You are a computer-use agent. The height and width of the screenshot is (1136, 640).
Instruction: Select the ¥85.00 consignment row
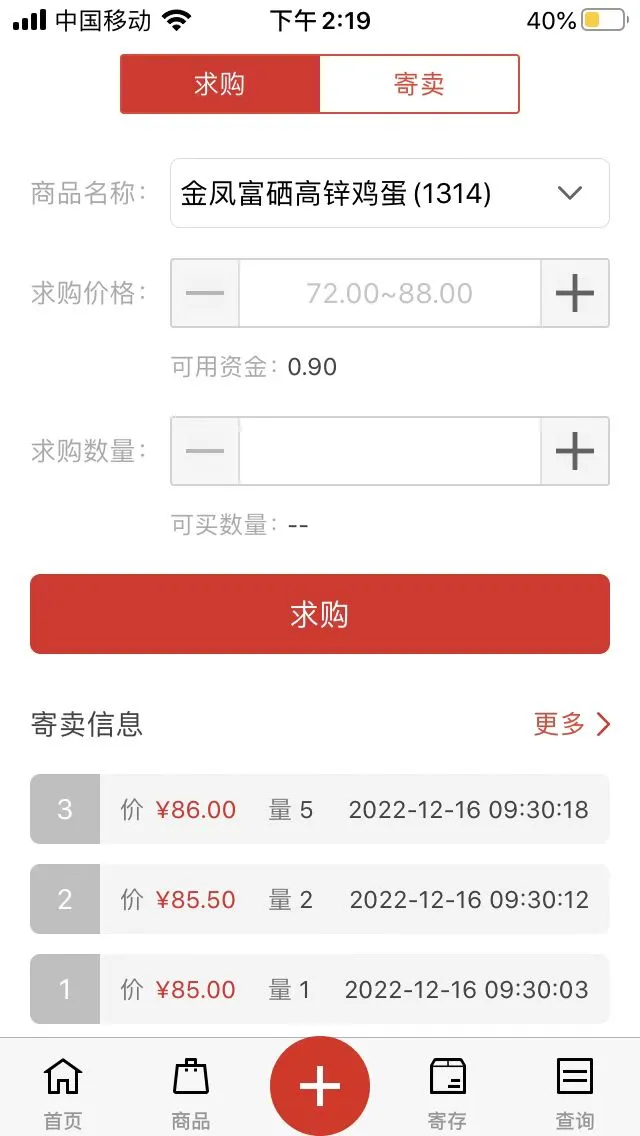(320, 989)
